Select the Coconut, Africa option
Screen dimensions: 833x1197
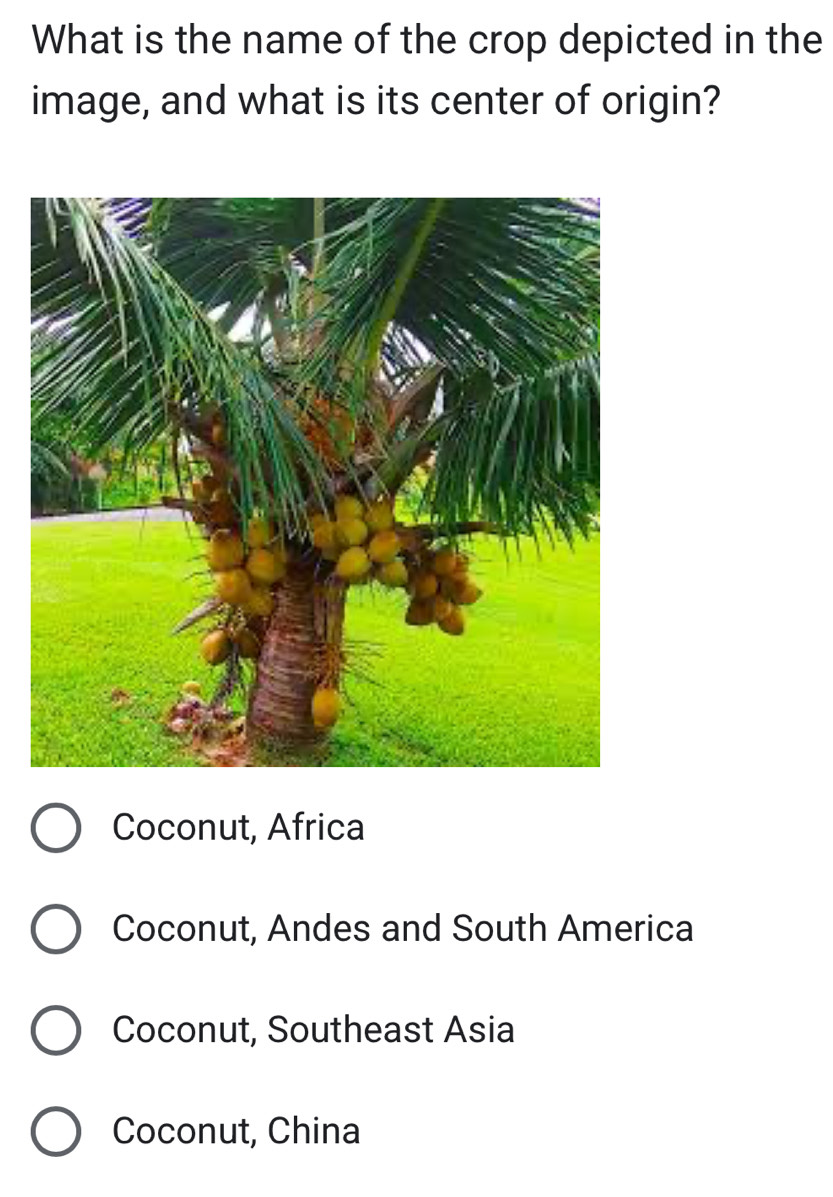tap(56, 829)
